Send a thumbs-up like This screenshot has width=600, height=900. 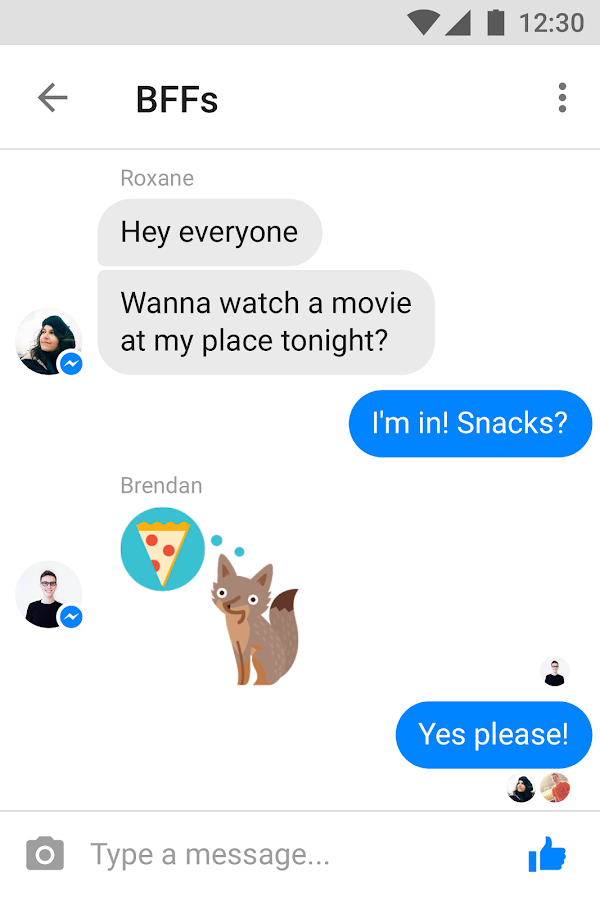546,855
